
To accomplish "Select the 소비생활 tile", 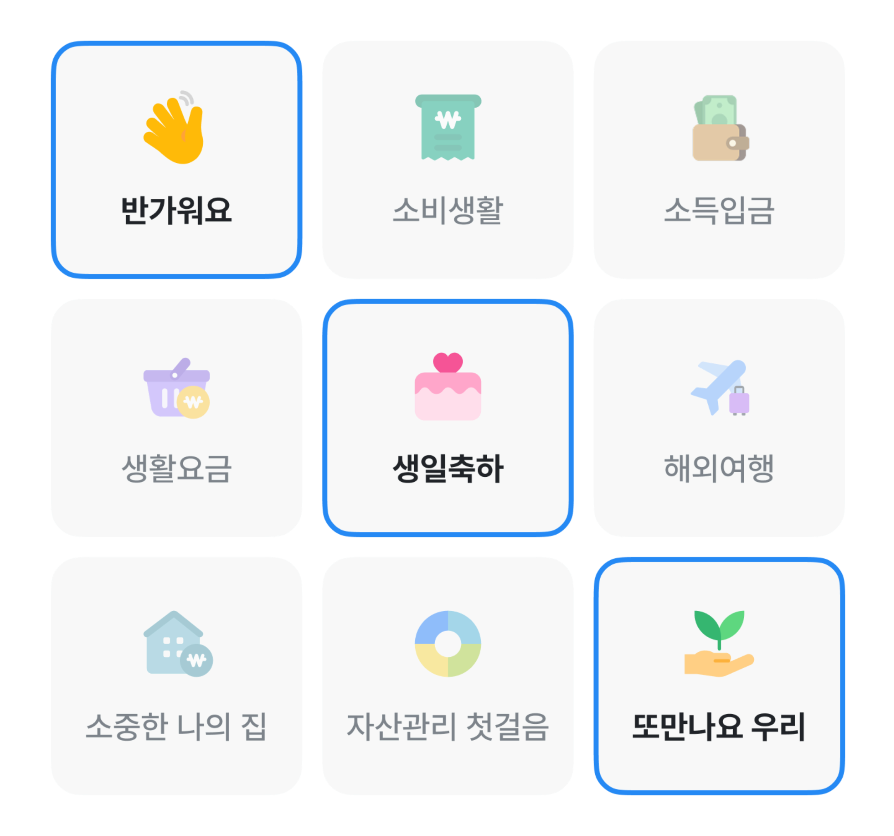I will 448,160.
